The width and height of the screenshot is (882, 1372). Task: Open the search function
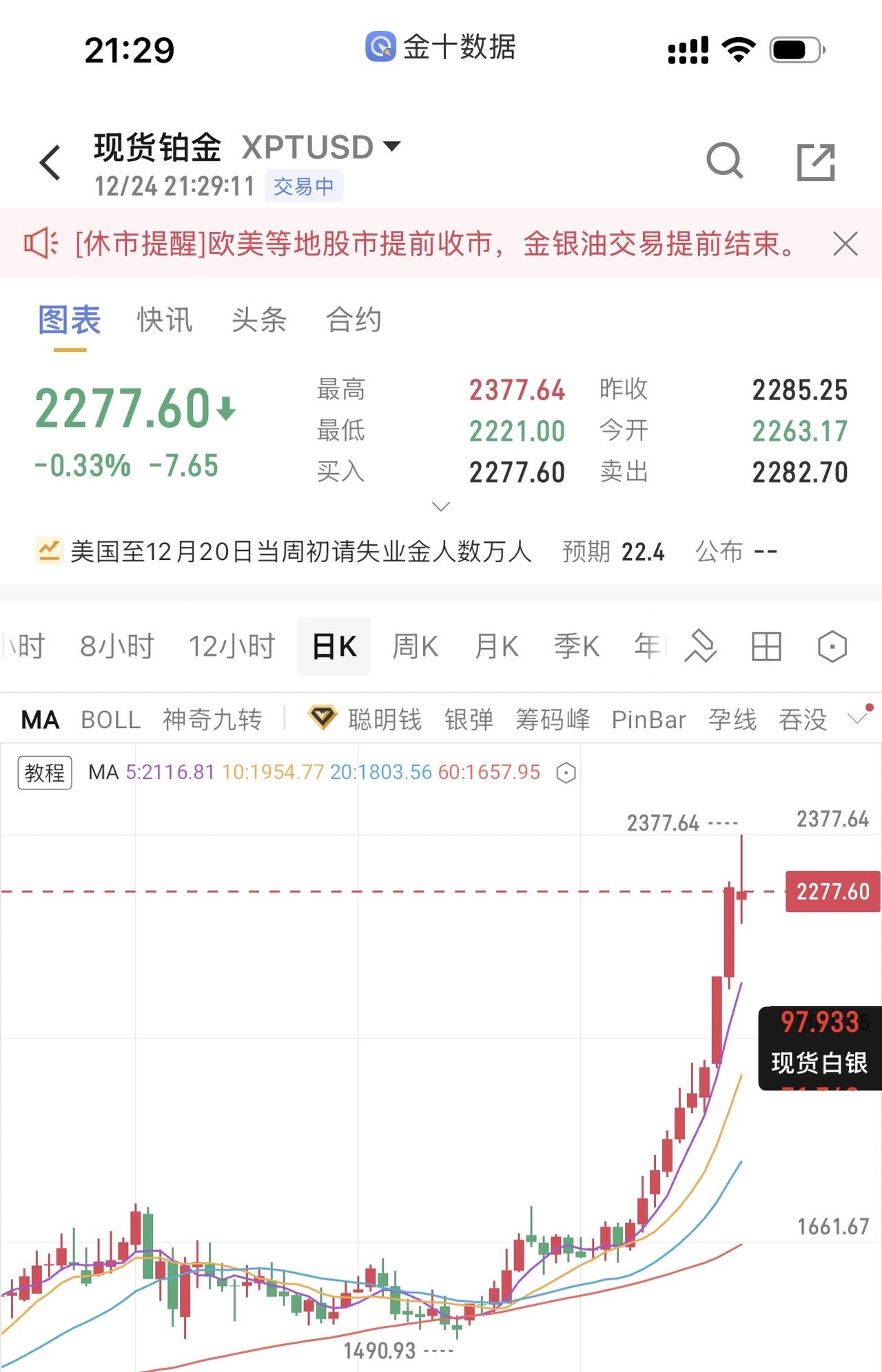725,162
